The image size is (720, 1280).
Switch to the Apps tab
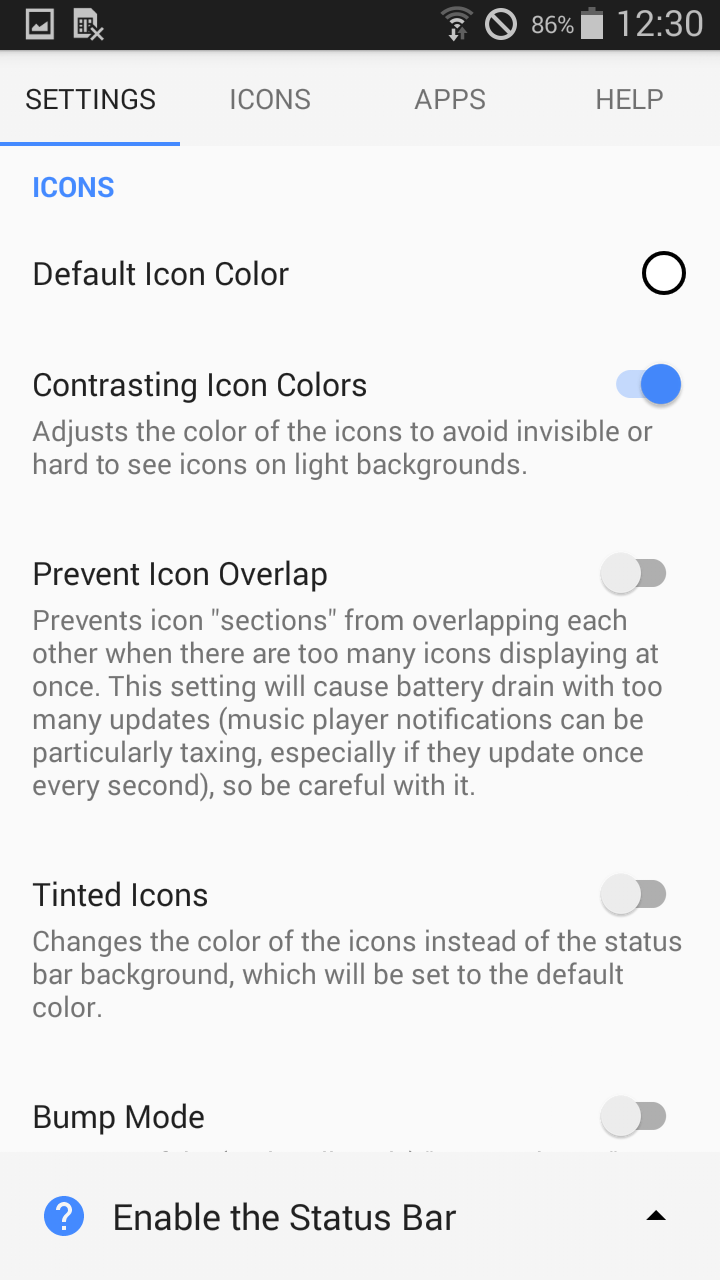point(450,99)
